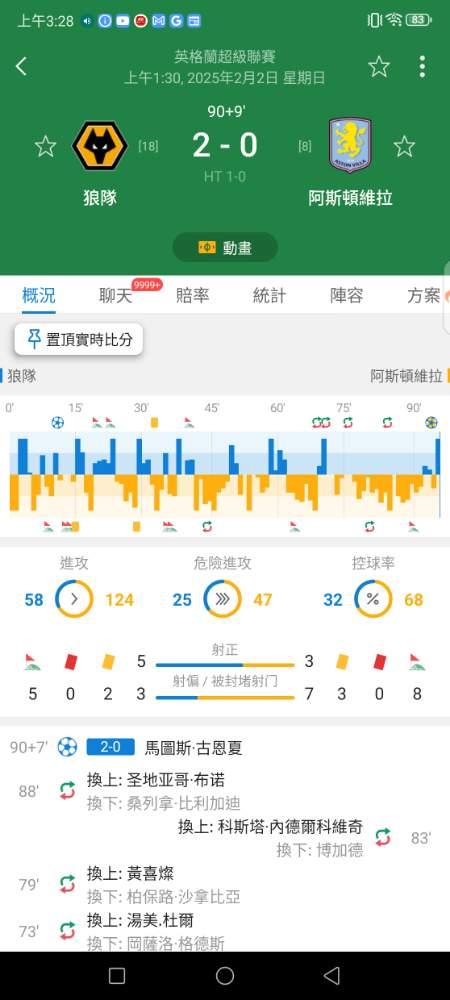Switch to the 聊天 tab
This screenshot has width=450, height=1000.
tap(115, 296)
